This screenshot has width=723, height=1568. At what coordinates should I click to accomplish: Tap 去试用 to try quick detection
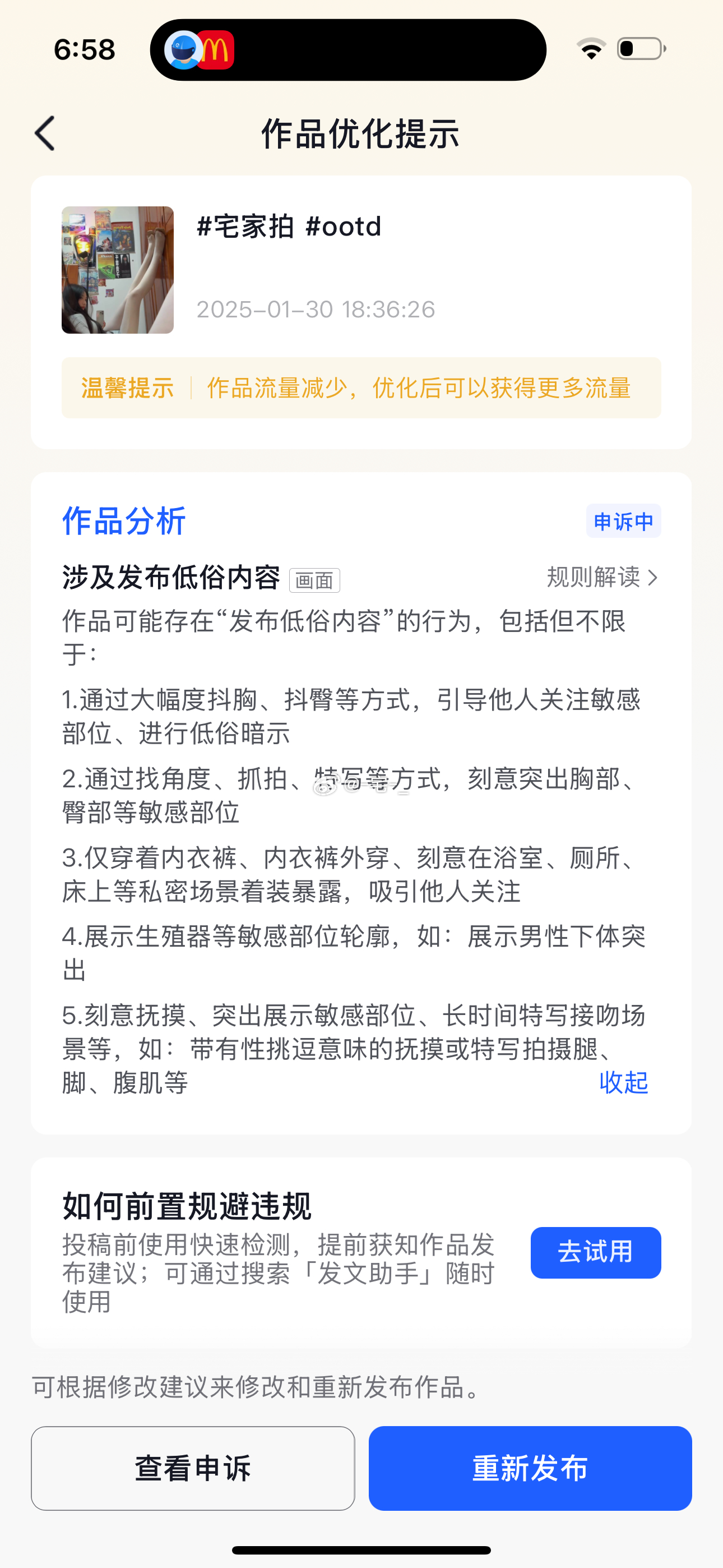[595, 1252]
